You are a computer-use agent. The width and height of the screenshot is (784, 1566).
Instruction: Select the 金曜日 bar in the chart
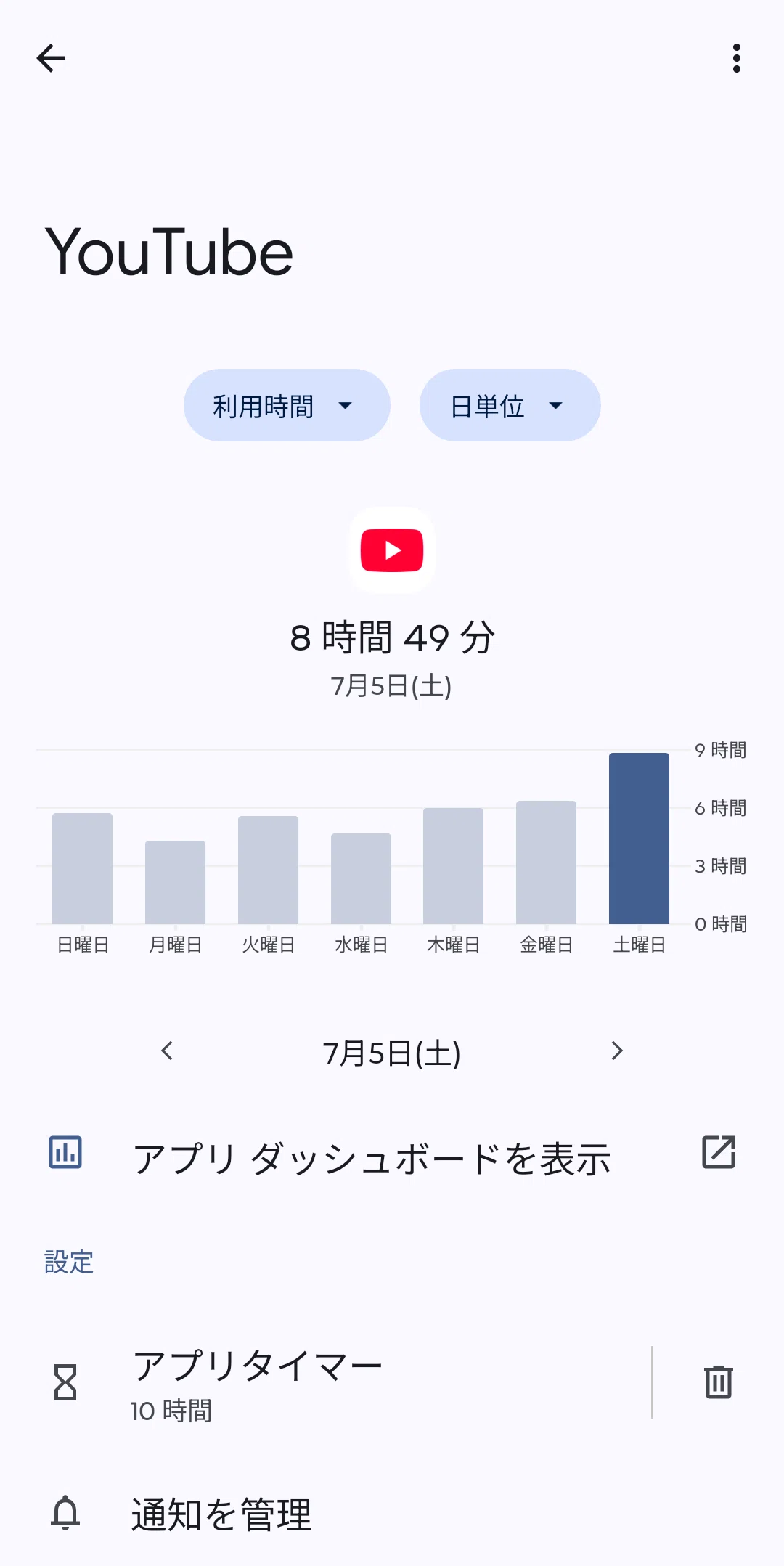(x=546, y=862)
